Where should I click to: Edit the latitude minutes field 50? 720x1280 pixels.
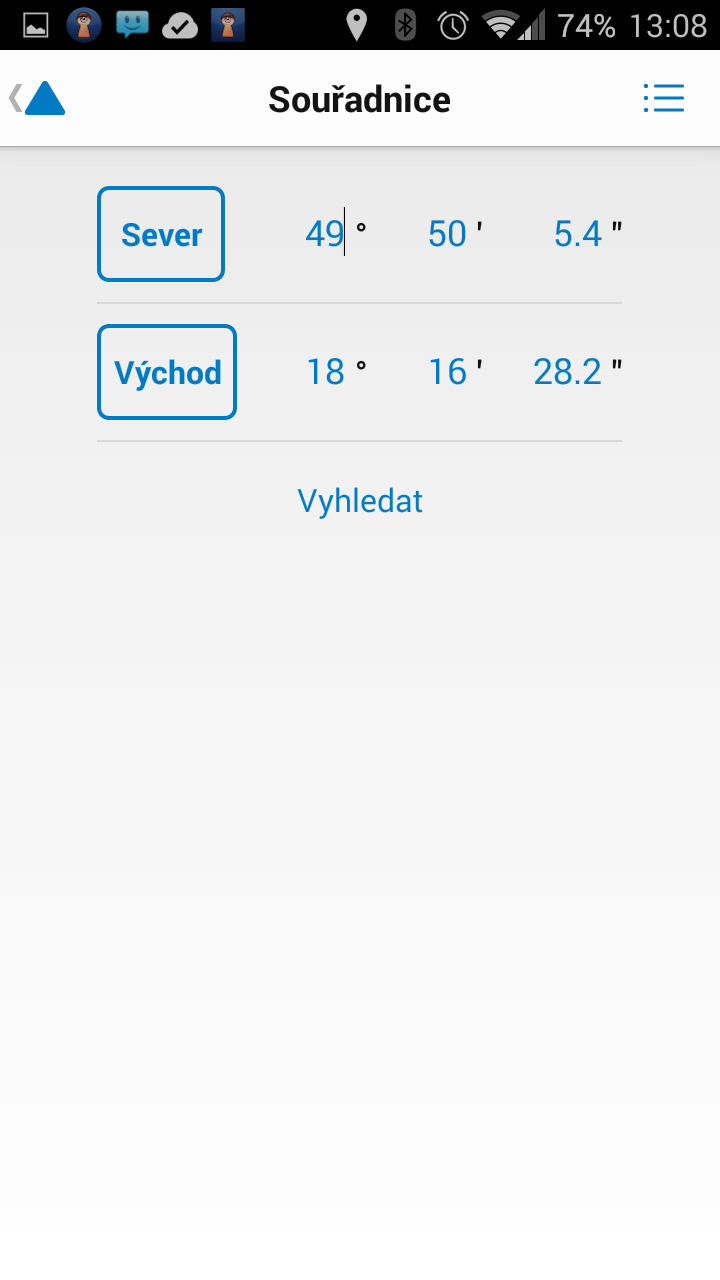(447, 234)
